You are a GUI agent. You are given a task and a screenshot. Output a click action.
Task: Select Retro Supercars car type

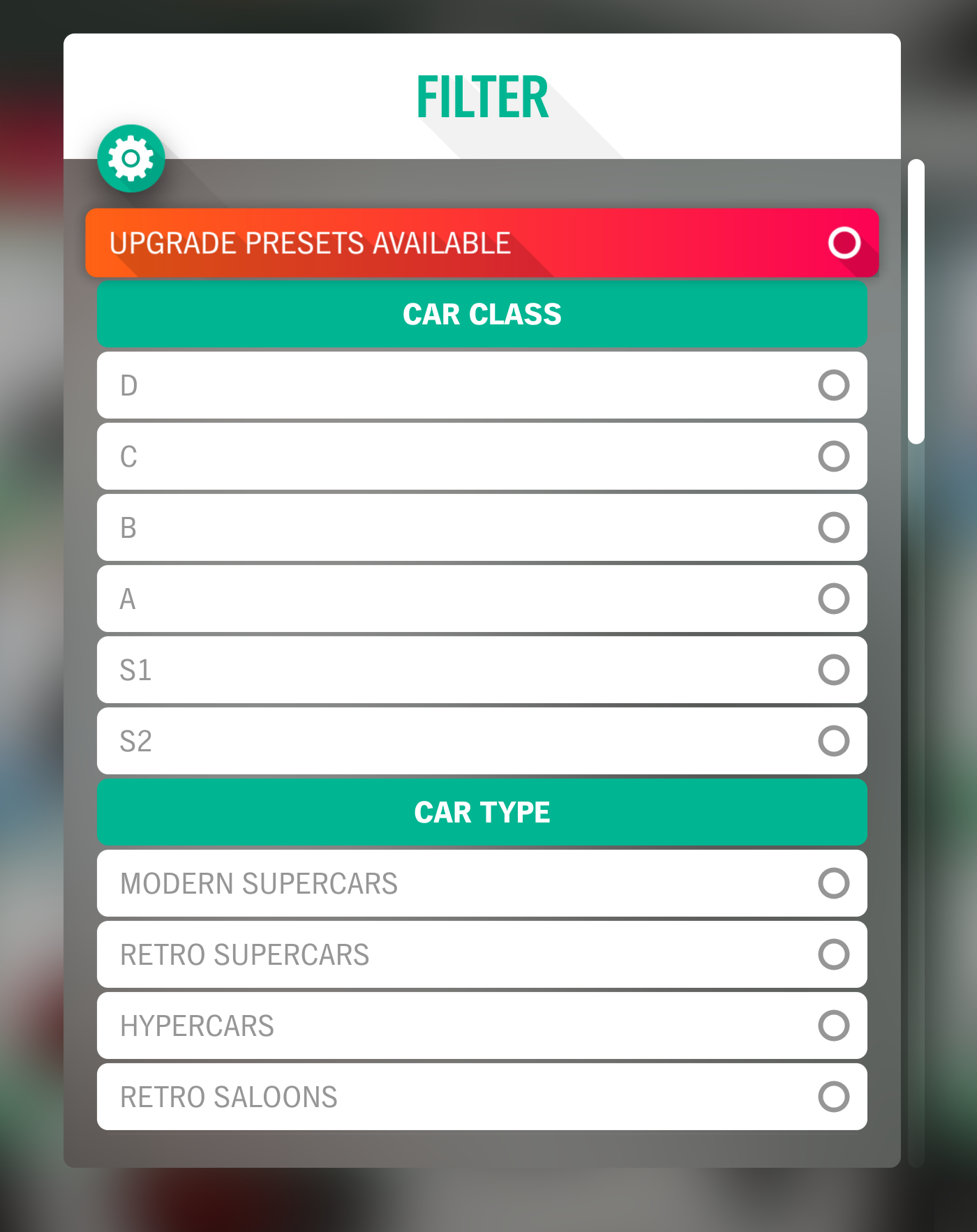tap(833, 954)
